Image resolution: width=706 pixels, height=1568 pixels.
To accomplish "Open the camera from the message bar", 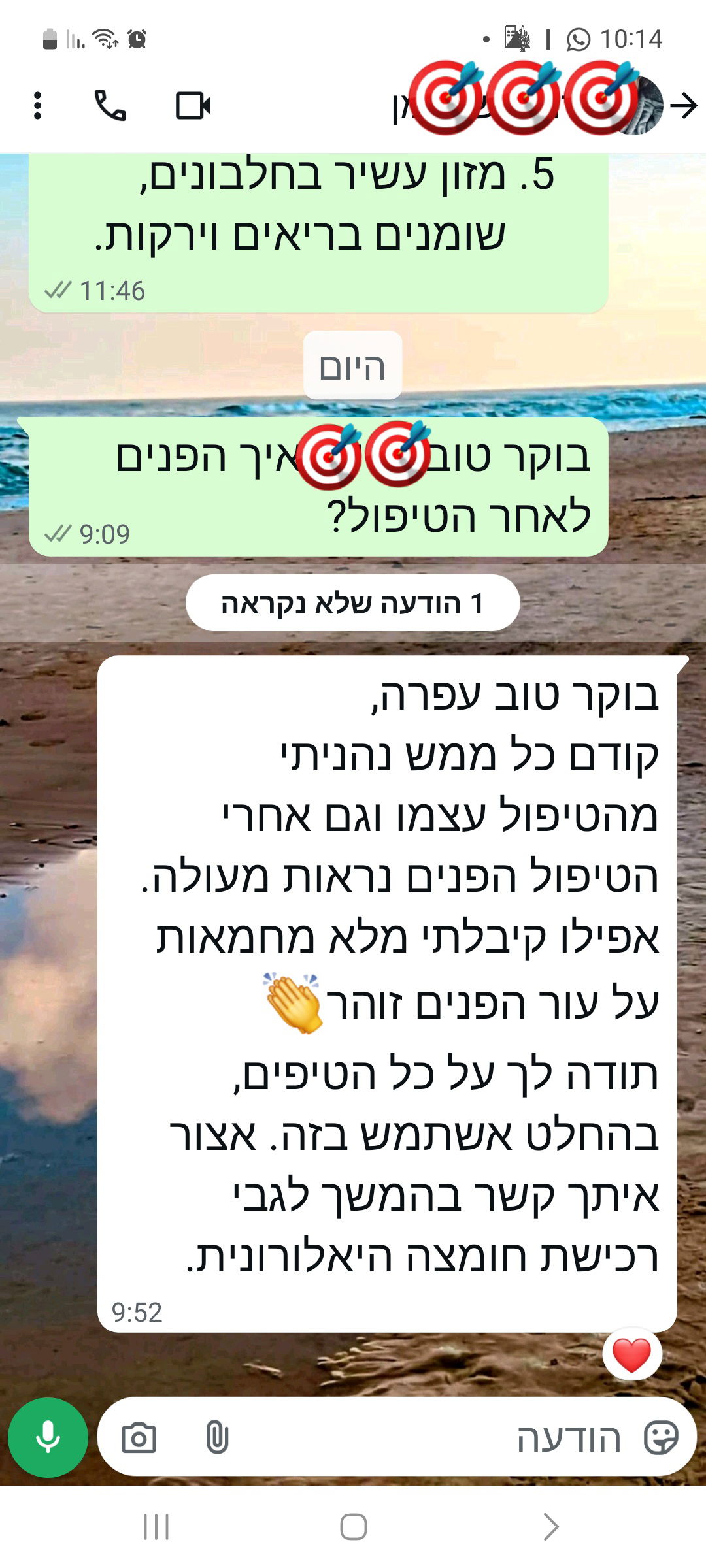I will point(139,1438).
